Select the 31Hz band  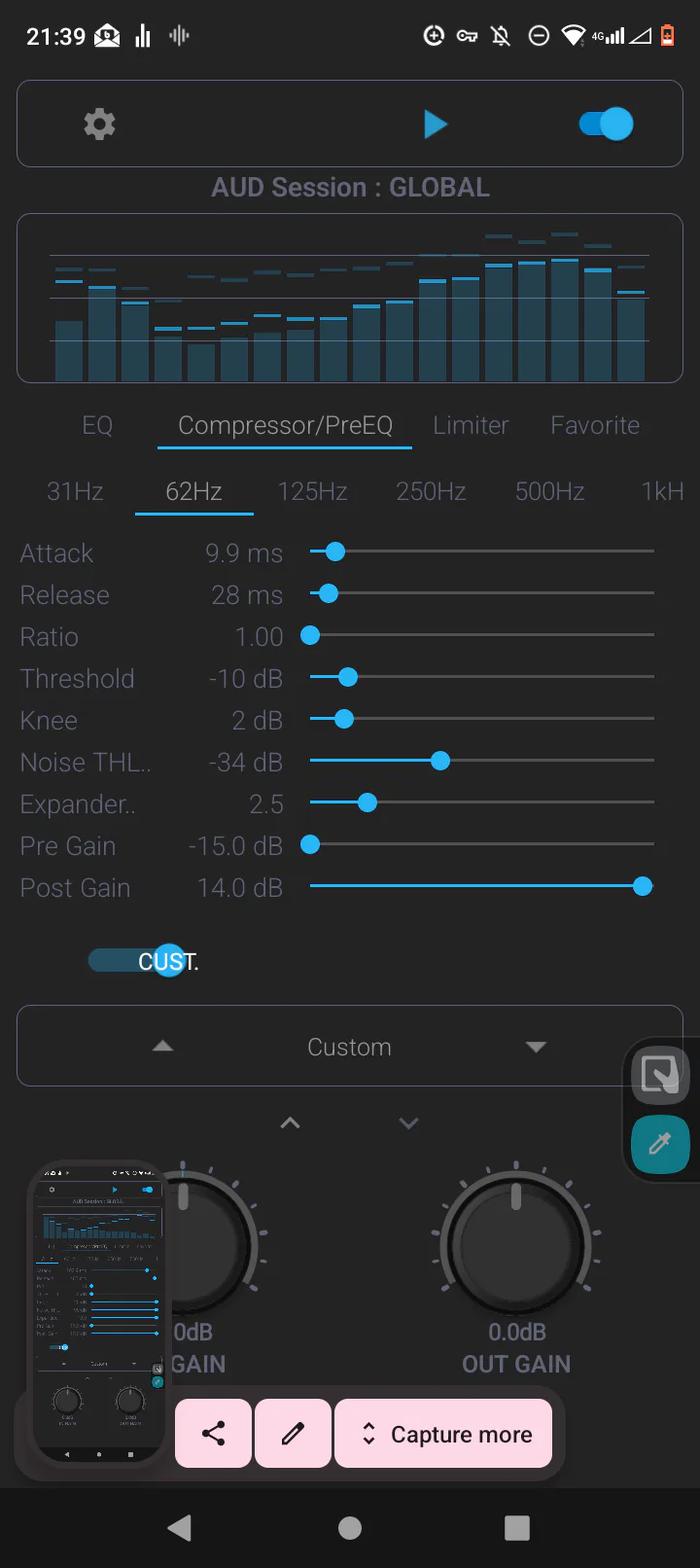tap(75, 492)
